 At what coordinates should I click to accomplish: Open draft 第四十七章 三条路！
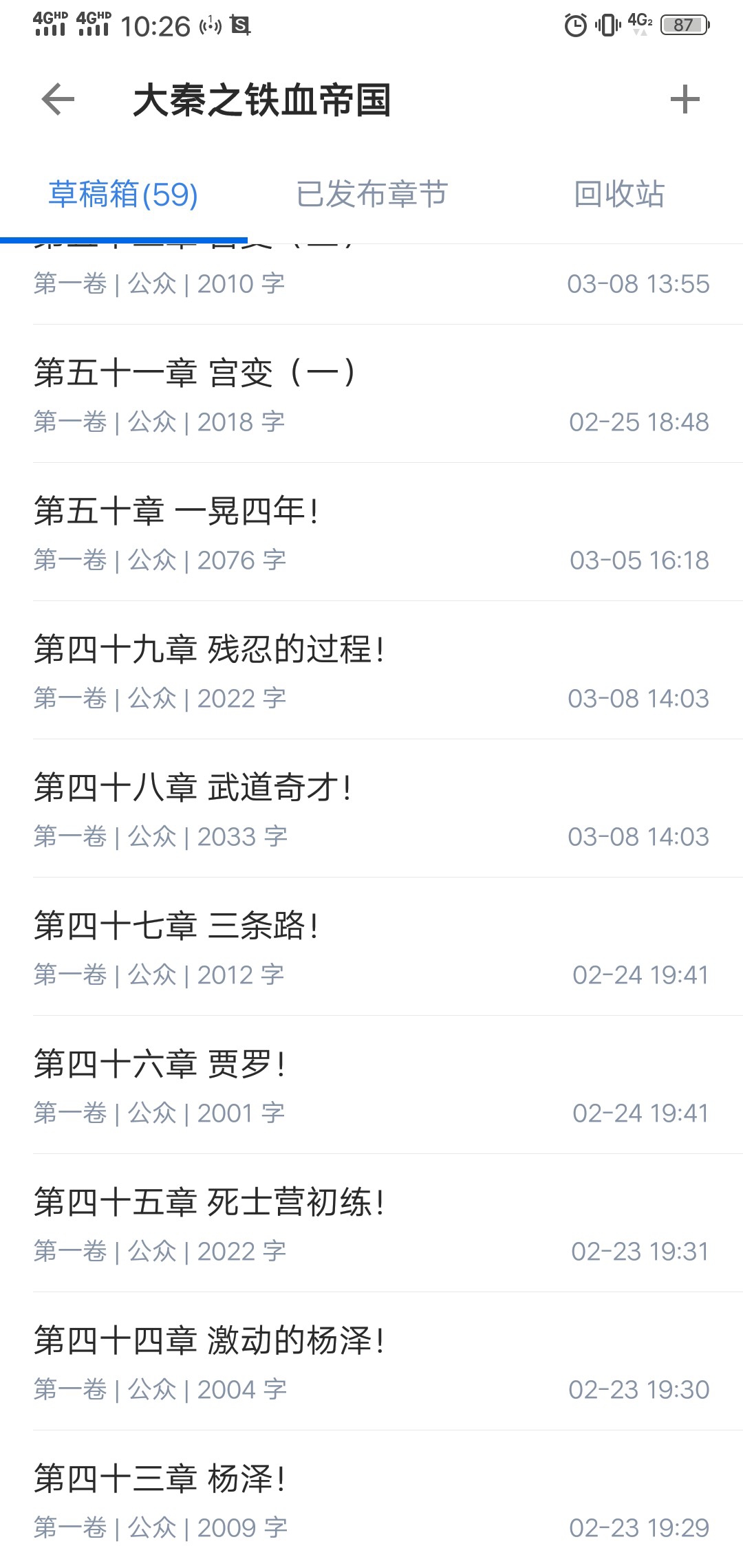[x=371, y=947]
